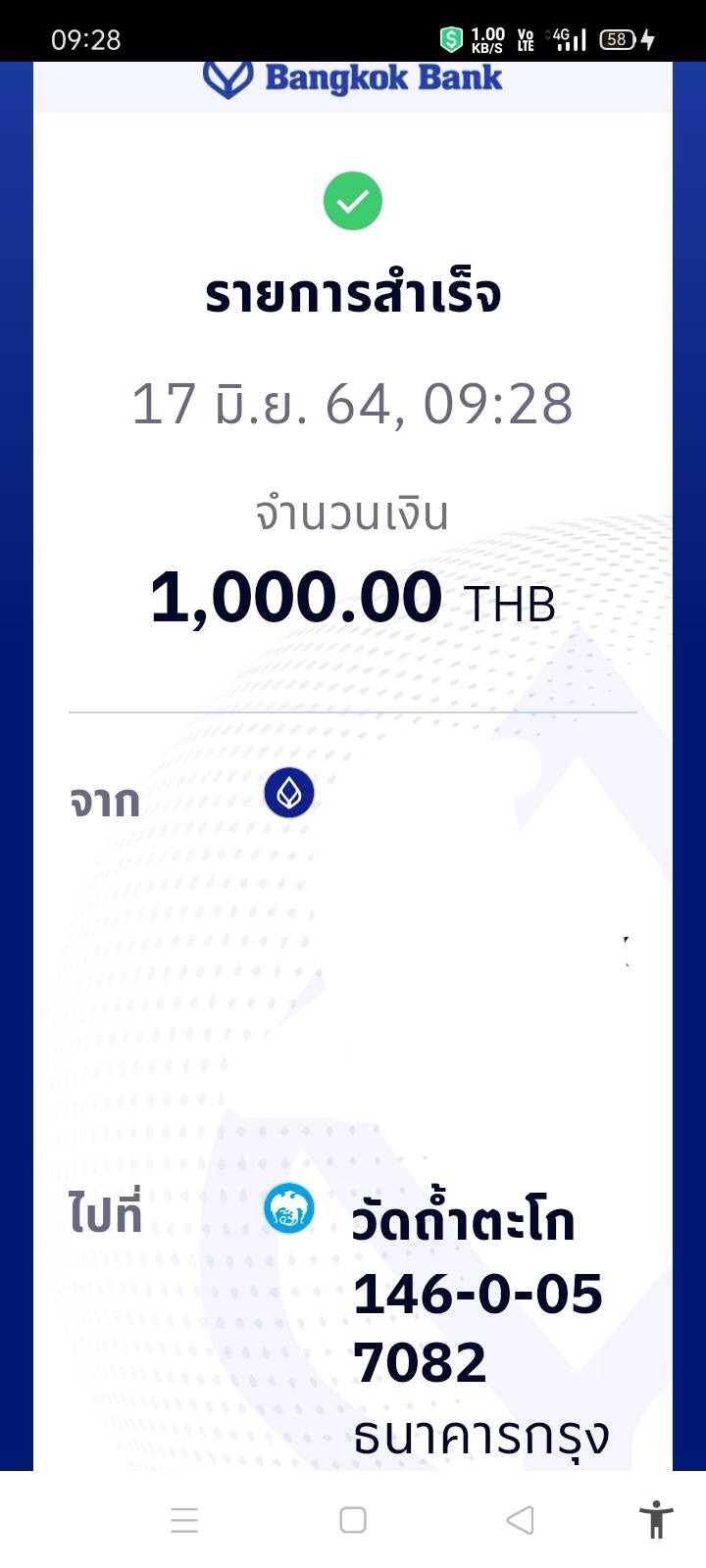Open the accessibility shortcut icon
This screenshot has height=1568, width=706.
point(656,1519)
